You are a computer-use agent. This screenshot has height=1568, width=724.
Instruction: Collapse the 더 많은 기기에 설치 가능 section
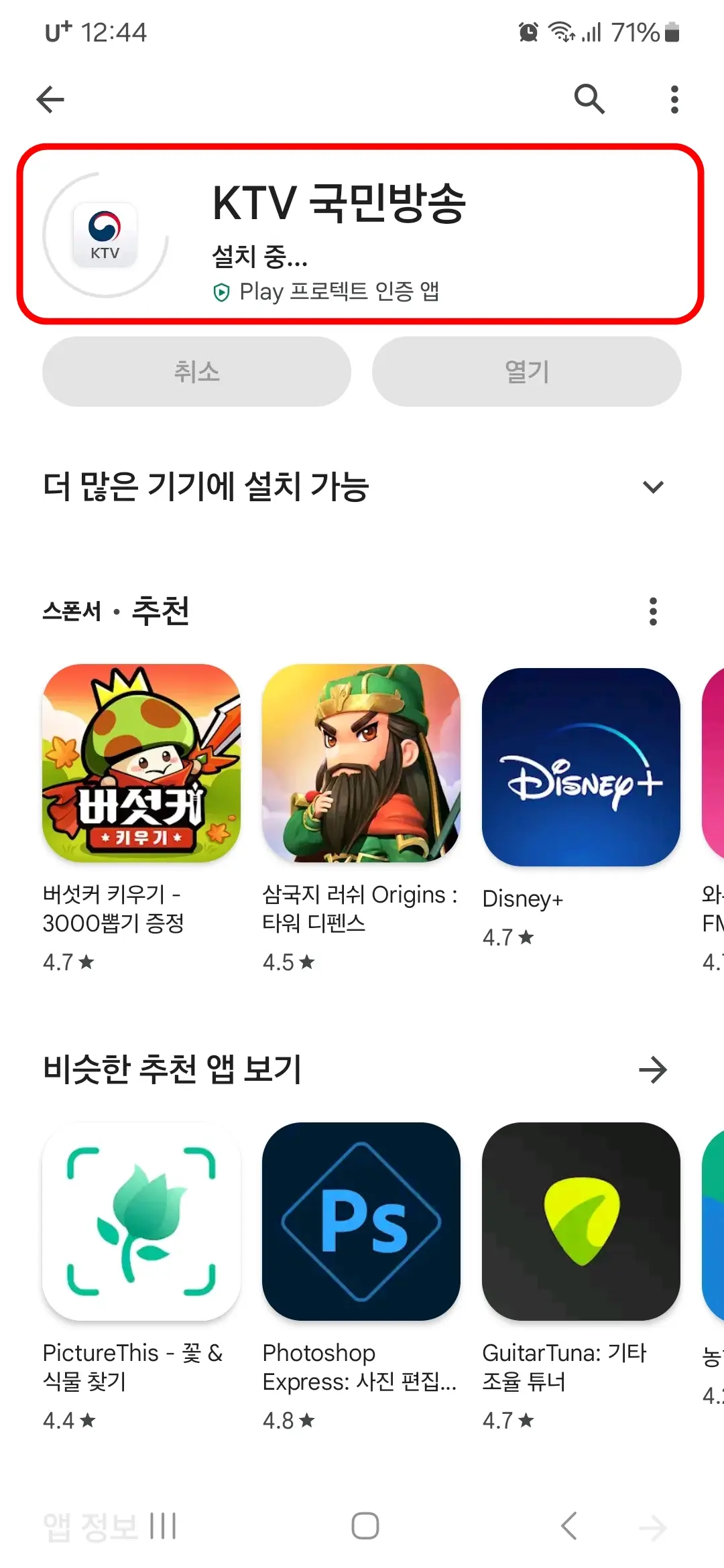(652, 488)
